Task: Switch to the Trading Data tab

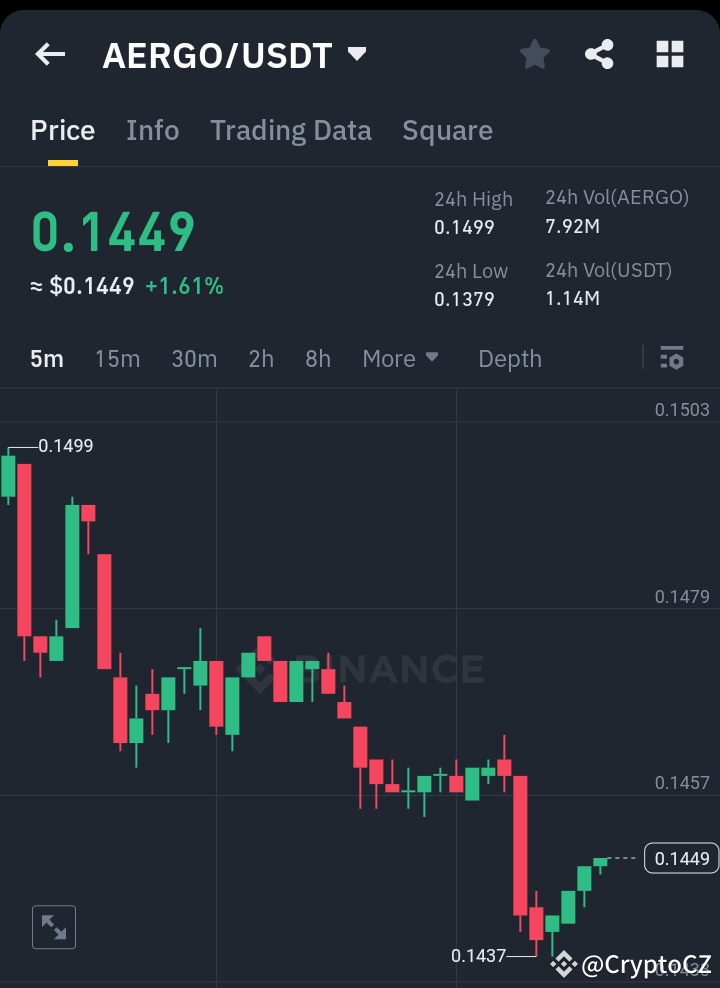Action: click(291, 130)
